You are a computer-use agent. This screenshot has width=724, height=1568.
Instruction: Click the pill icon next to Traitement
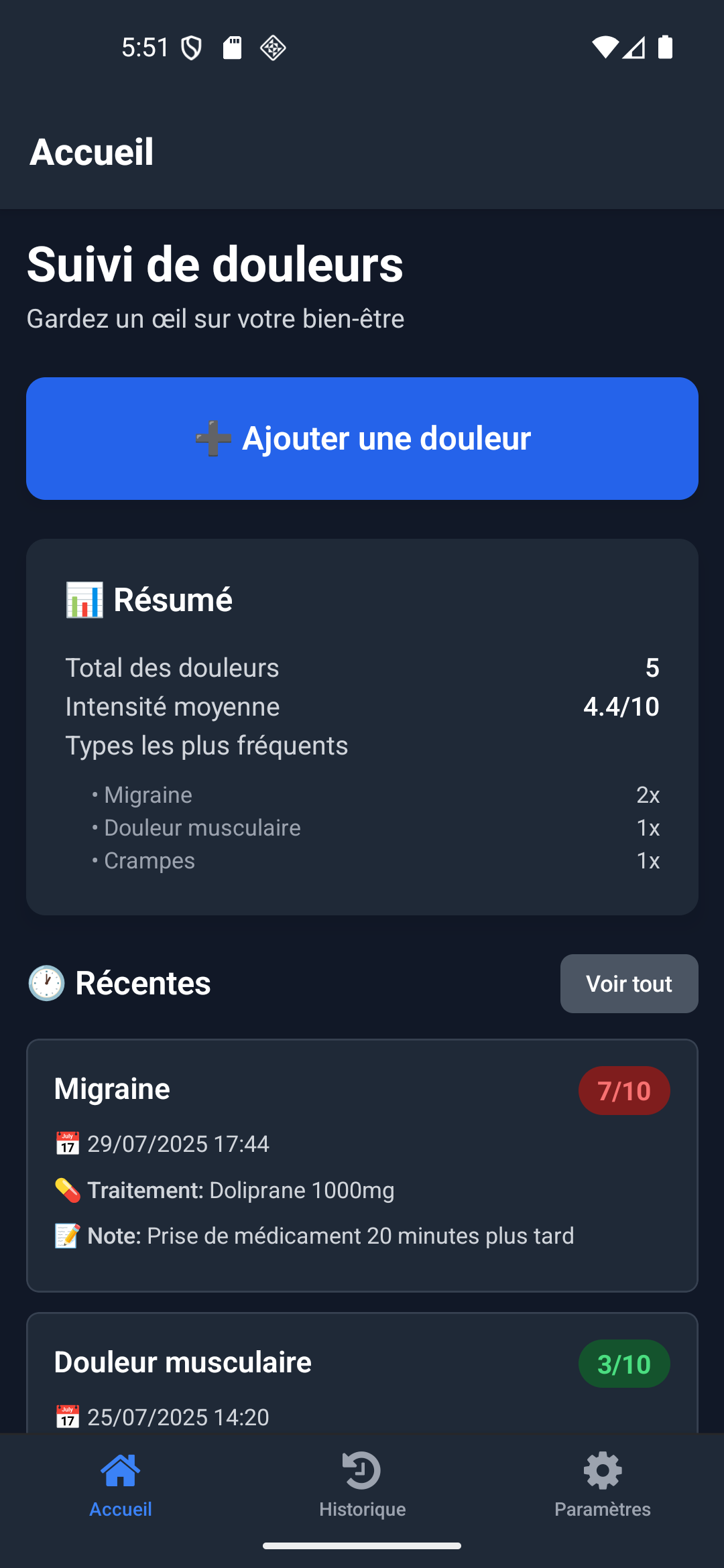[67, 1189]
